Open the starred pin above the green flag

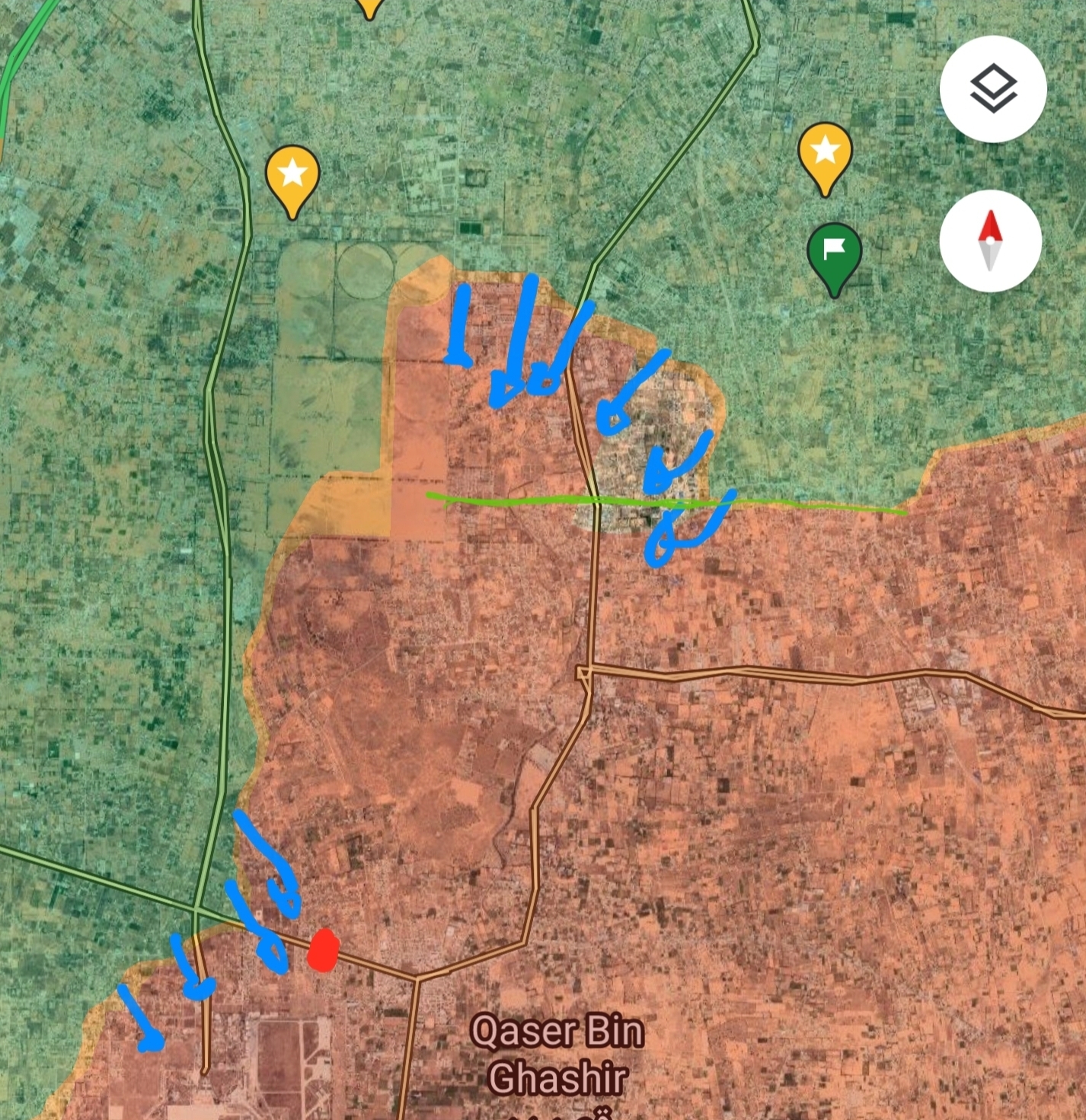tap(825, 152)
